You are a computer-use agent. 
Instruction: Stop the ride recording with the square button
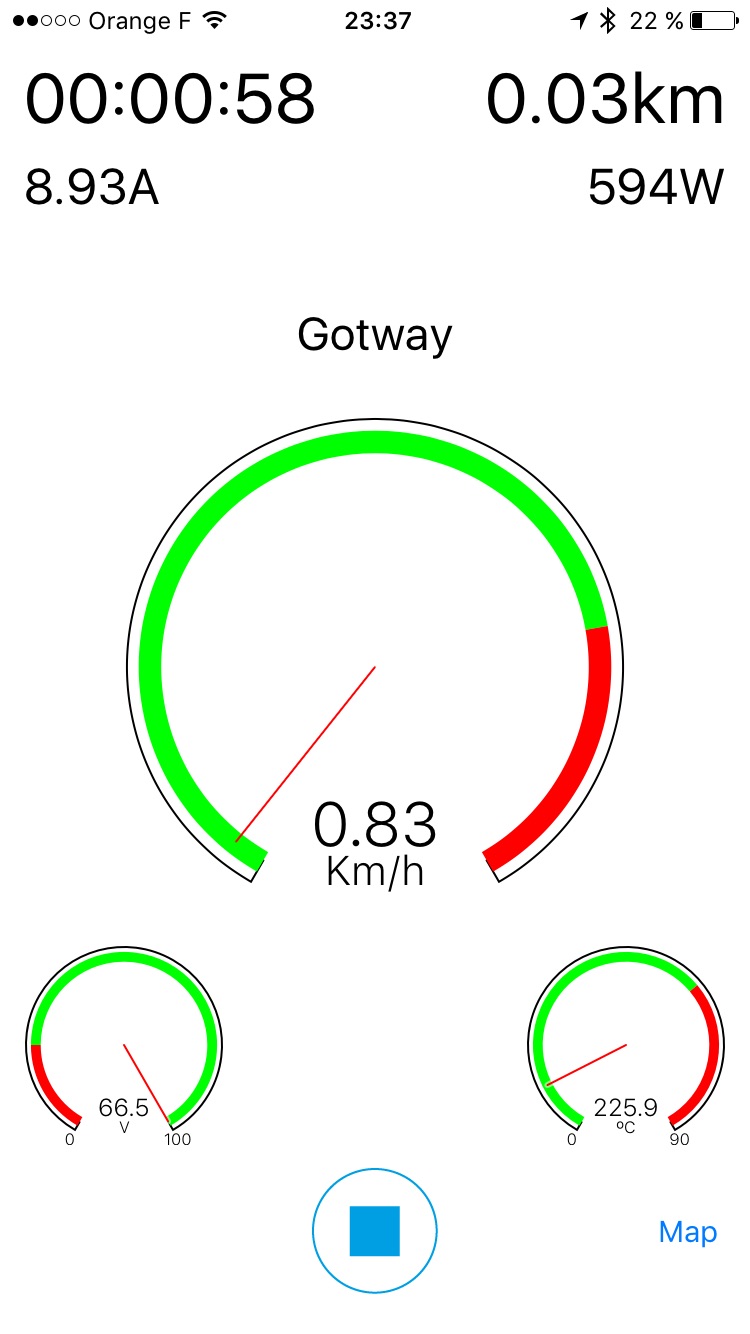pyautogui.click(x=375, y=1231)
